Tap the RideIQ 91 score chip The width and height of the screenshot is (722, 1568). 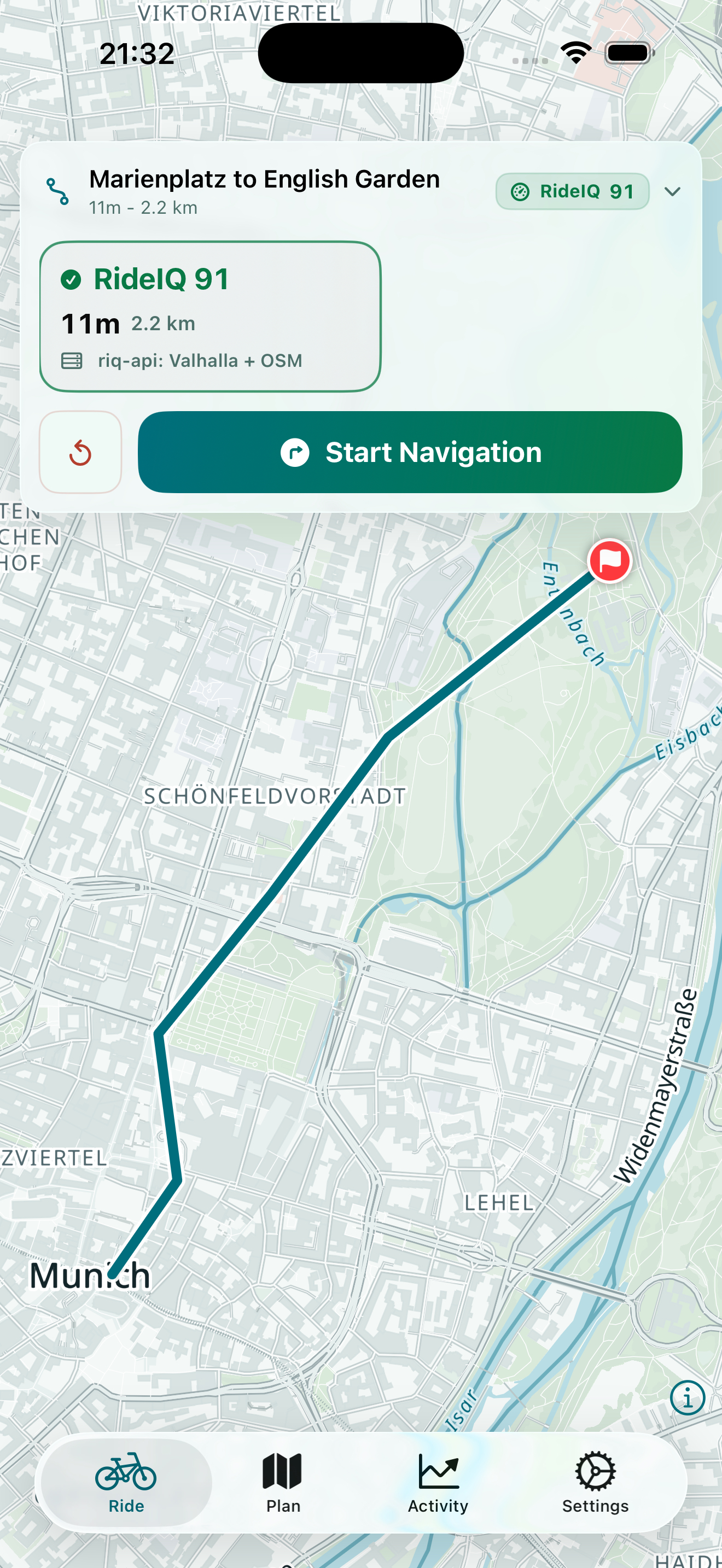pyautogui.click(x=572, y=192)
